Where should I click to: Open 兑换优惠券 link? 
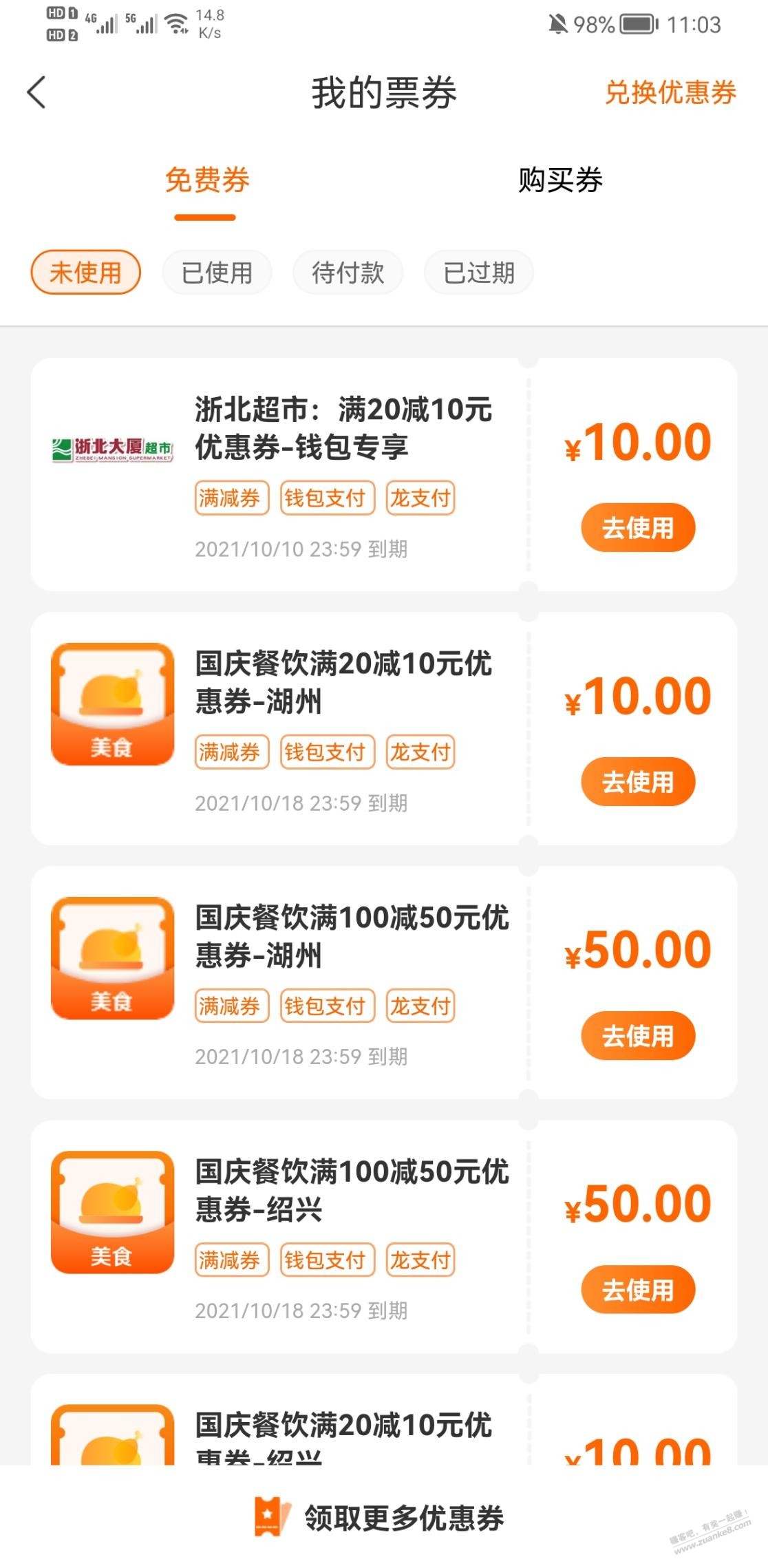[x=670, y=92]
